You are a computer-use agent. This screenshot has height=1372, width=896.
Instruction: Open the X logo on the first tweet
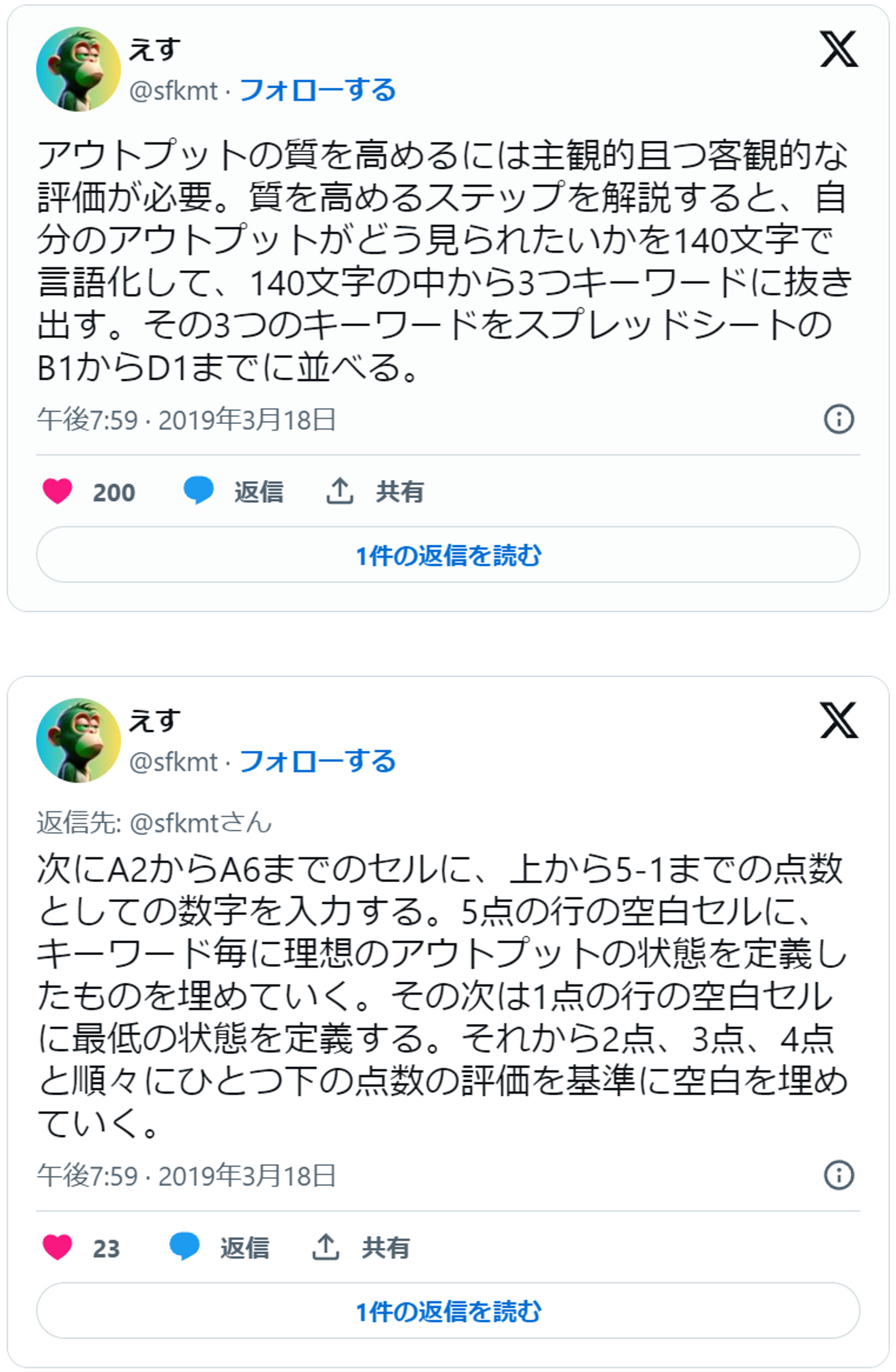[838, 49]
